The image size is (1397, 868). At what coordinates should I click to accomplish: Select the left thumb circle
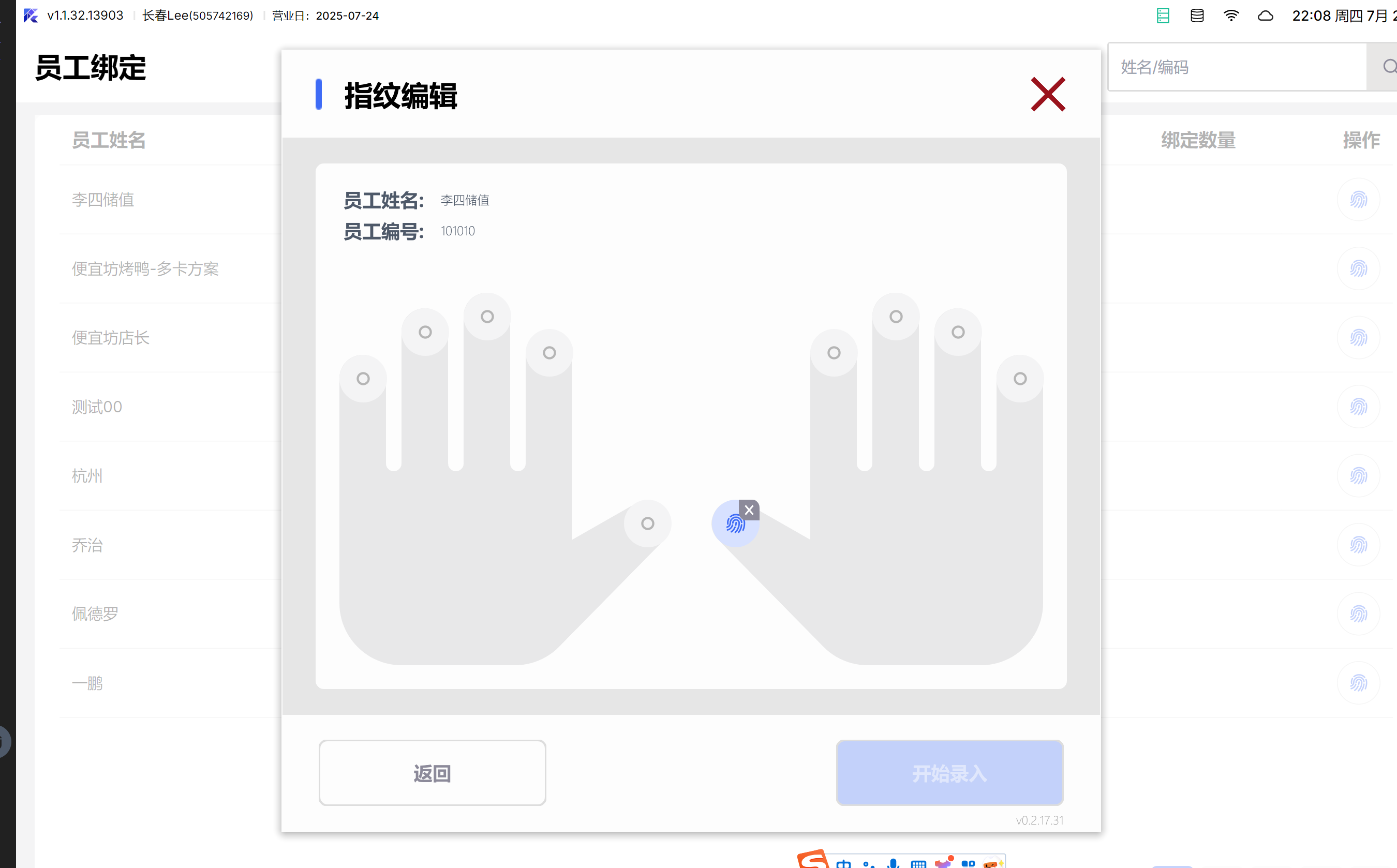click(x=647, y=523)
